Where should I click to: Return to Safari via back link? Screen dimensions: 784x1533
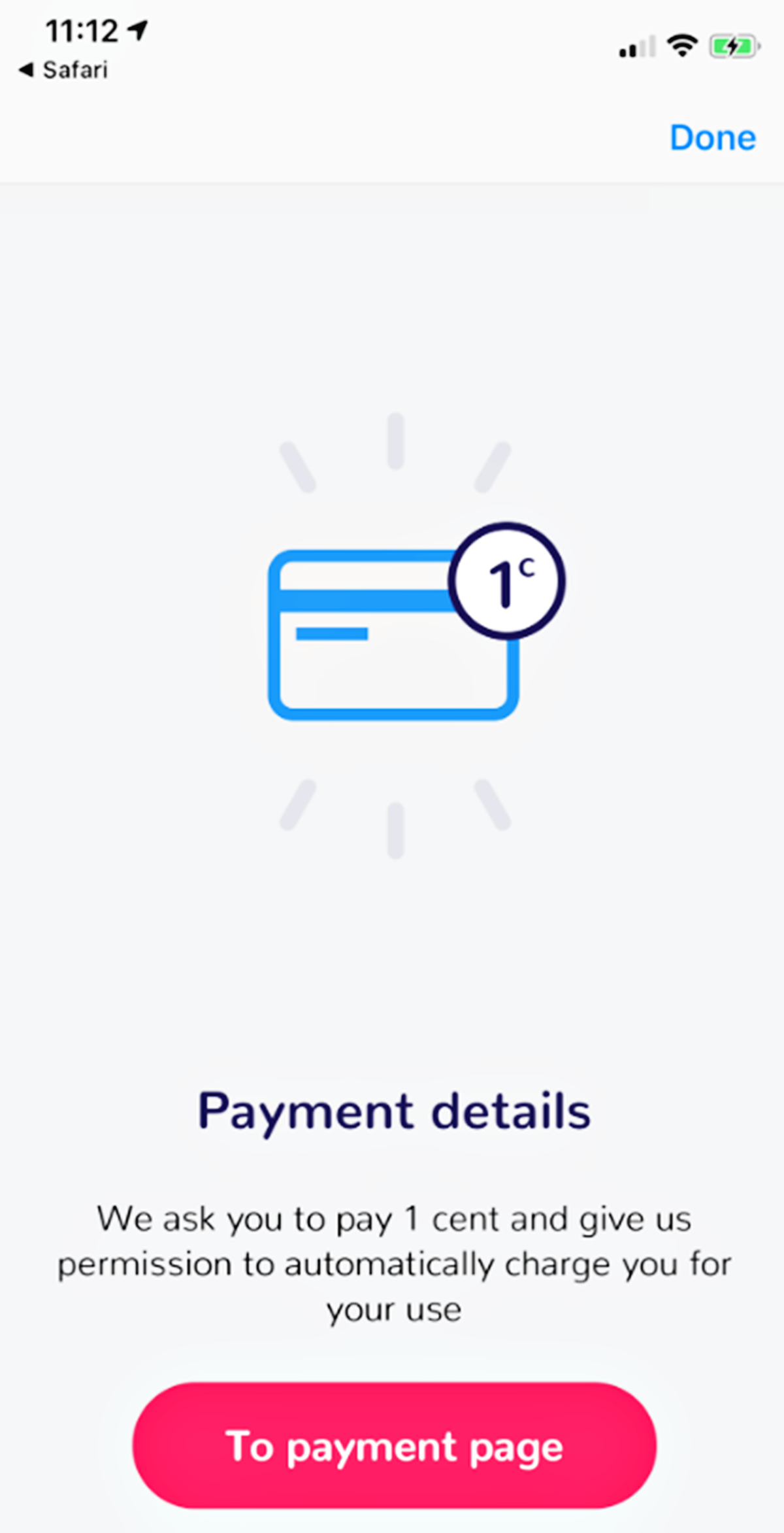(x=63, y=70)
